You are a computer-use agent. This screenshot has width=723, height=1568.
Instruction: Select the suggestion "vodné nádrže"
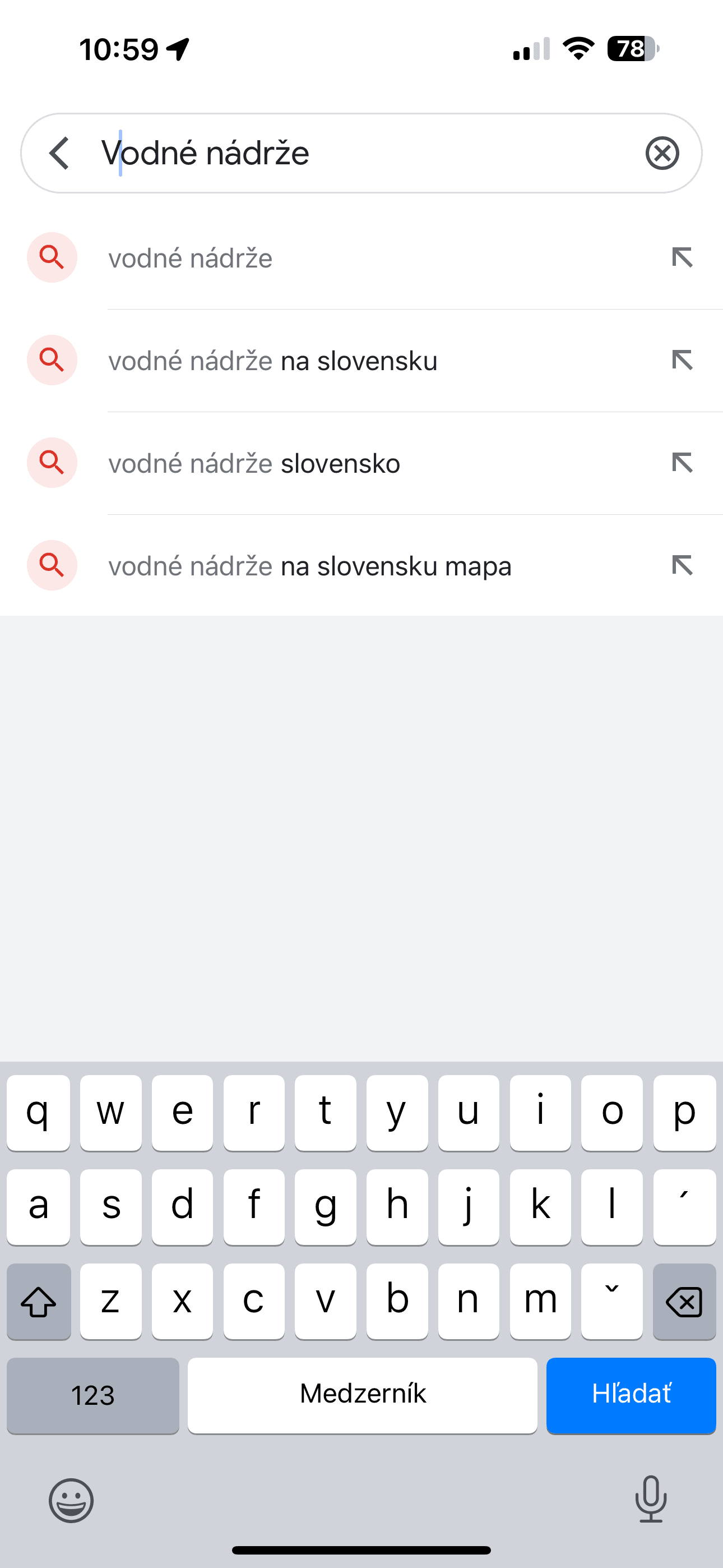[x=361, y=258]
